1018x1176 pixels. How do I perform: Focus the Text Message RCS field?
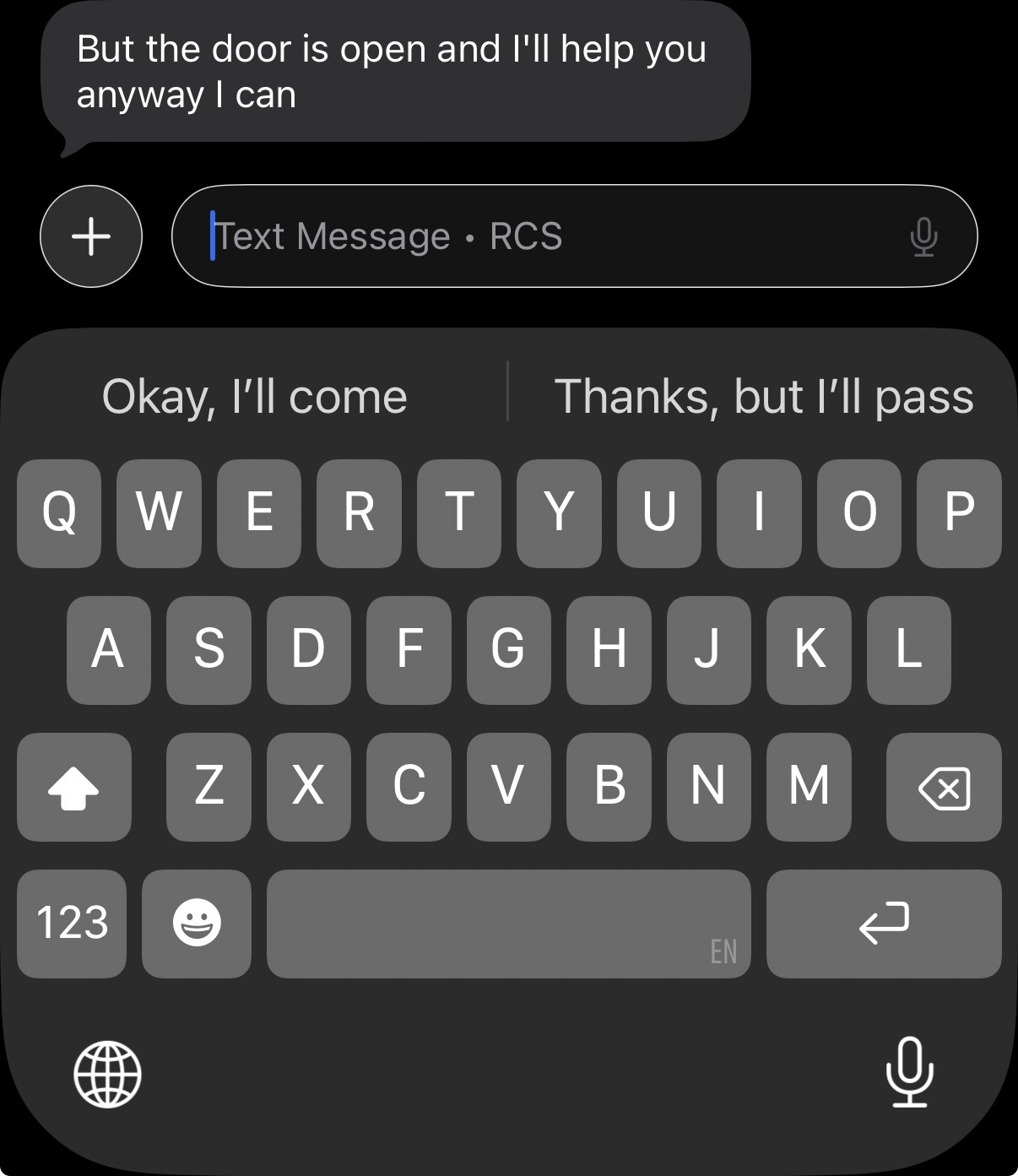pos(540,236)
